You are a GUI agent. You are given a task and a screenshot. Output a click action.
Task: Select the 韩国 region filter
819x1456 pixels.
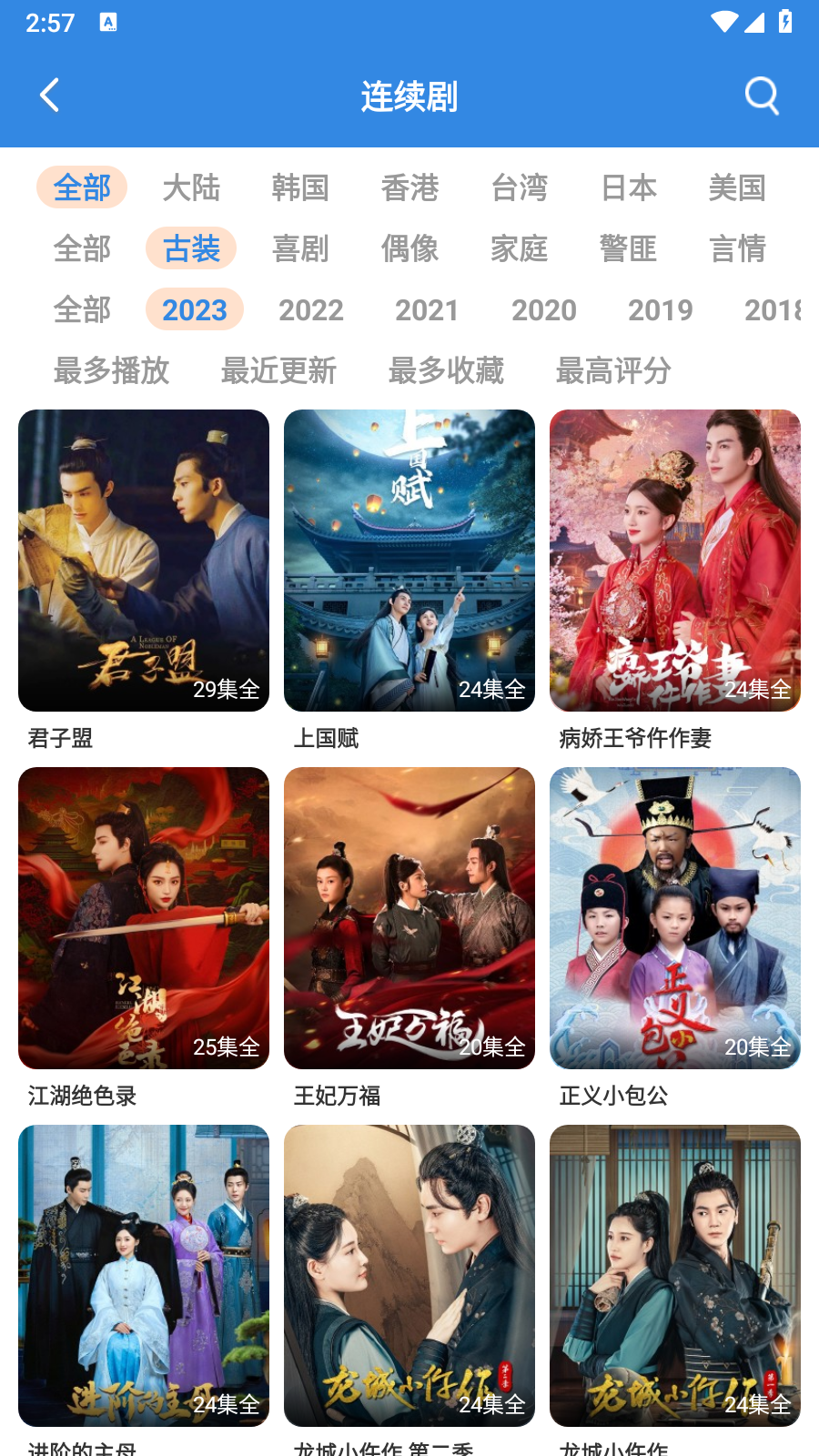tap(300, 188)
